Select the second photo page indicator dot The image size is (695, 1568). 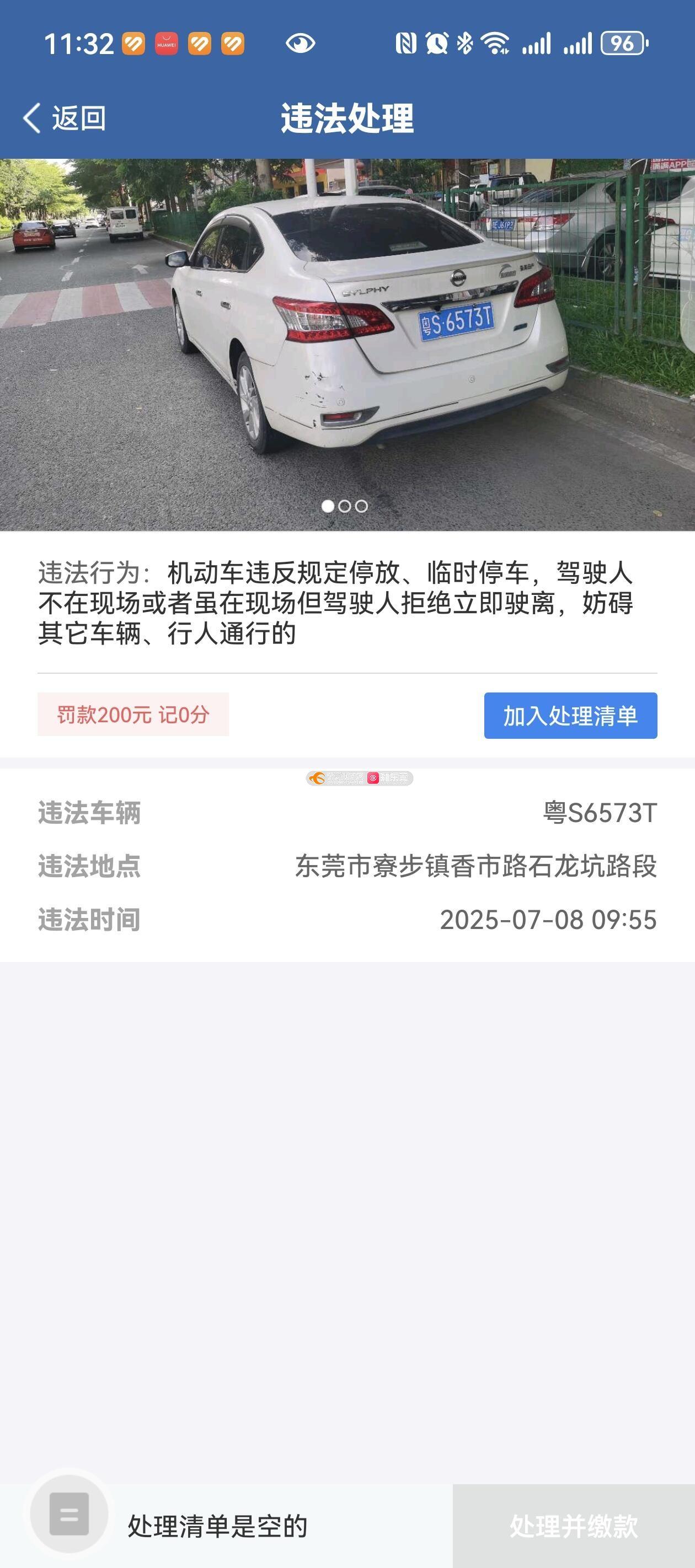(x=345, y=506)
